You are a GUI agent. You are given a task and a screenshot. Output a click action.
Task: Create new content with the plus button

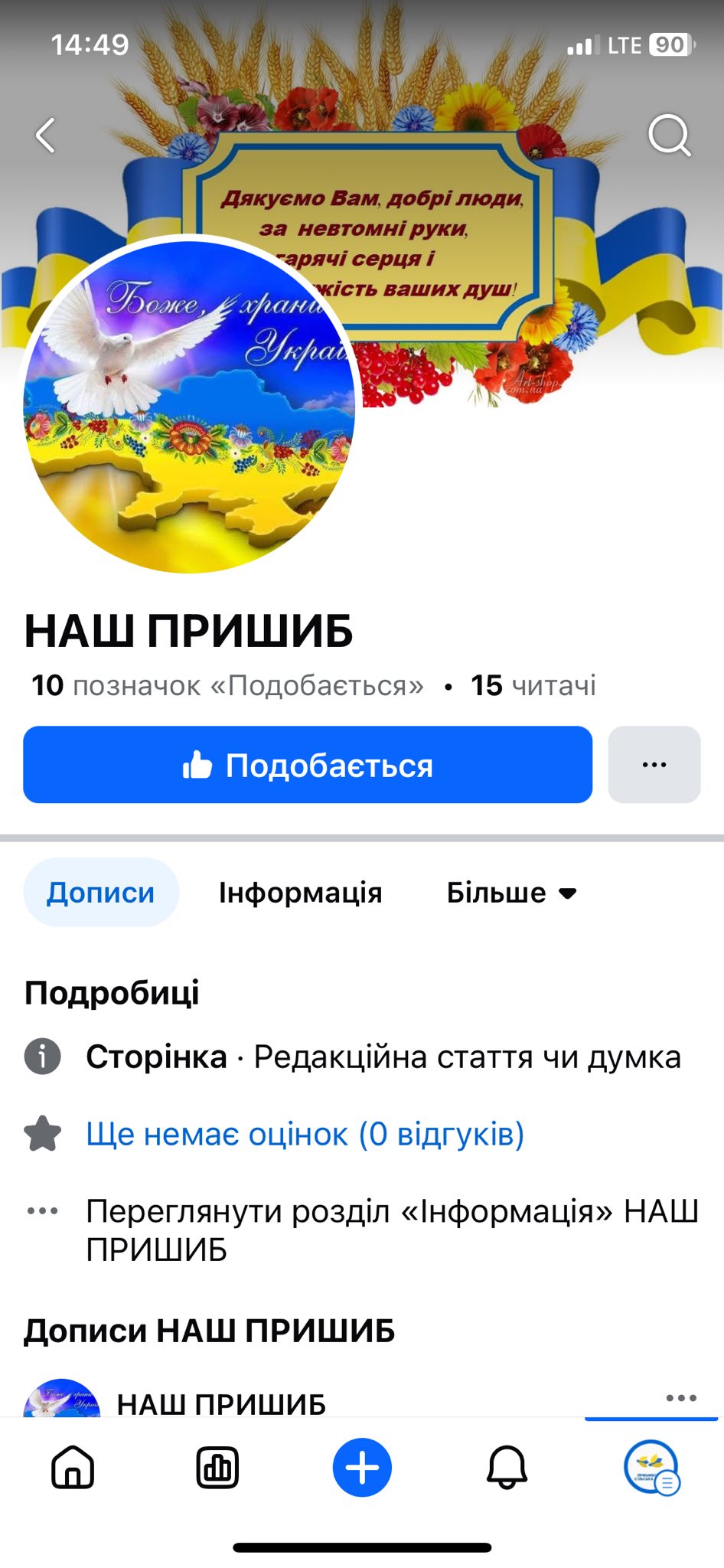point(362,1468)
